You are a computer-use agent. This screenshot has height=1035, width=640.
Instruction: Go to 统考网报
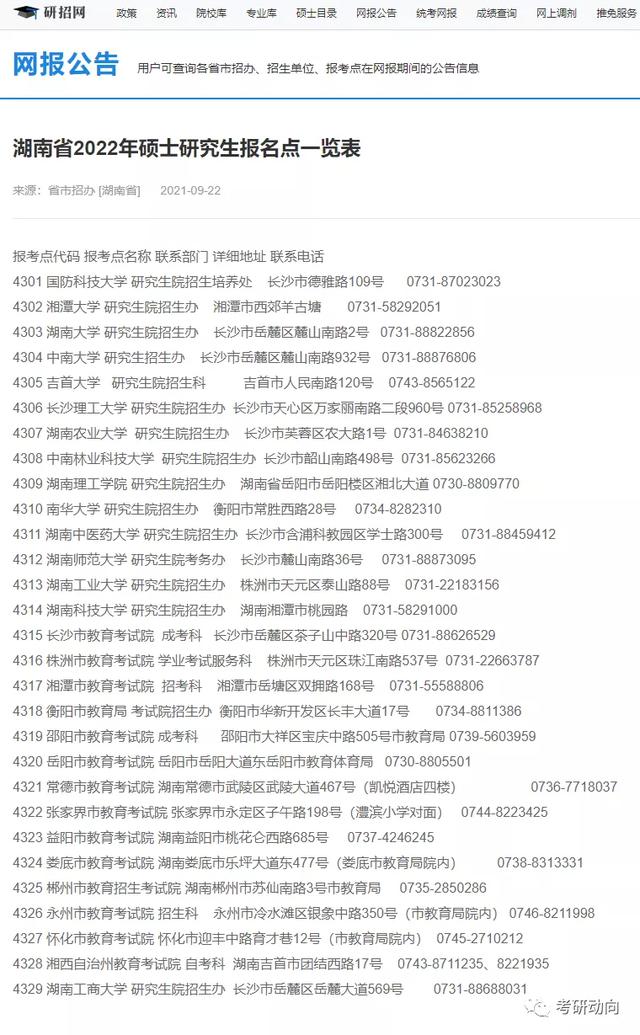point(436,13)
